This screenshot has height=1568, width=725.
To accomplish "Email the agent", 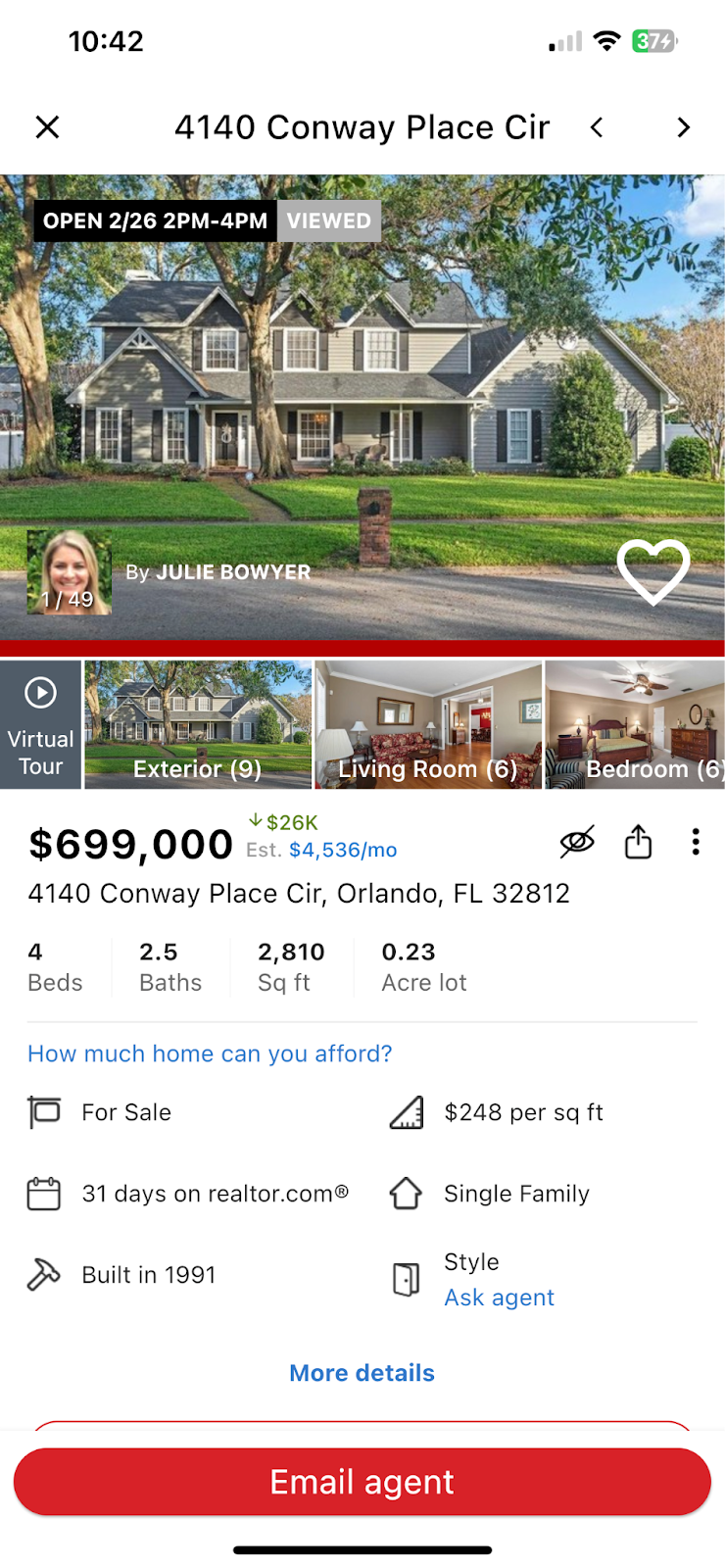I will [362, 1482].
